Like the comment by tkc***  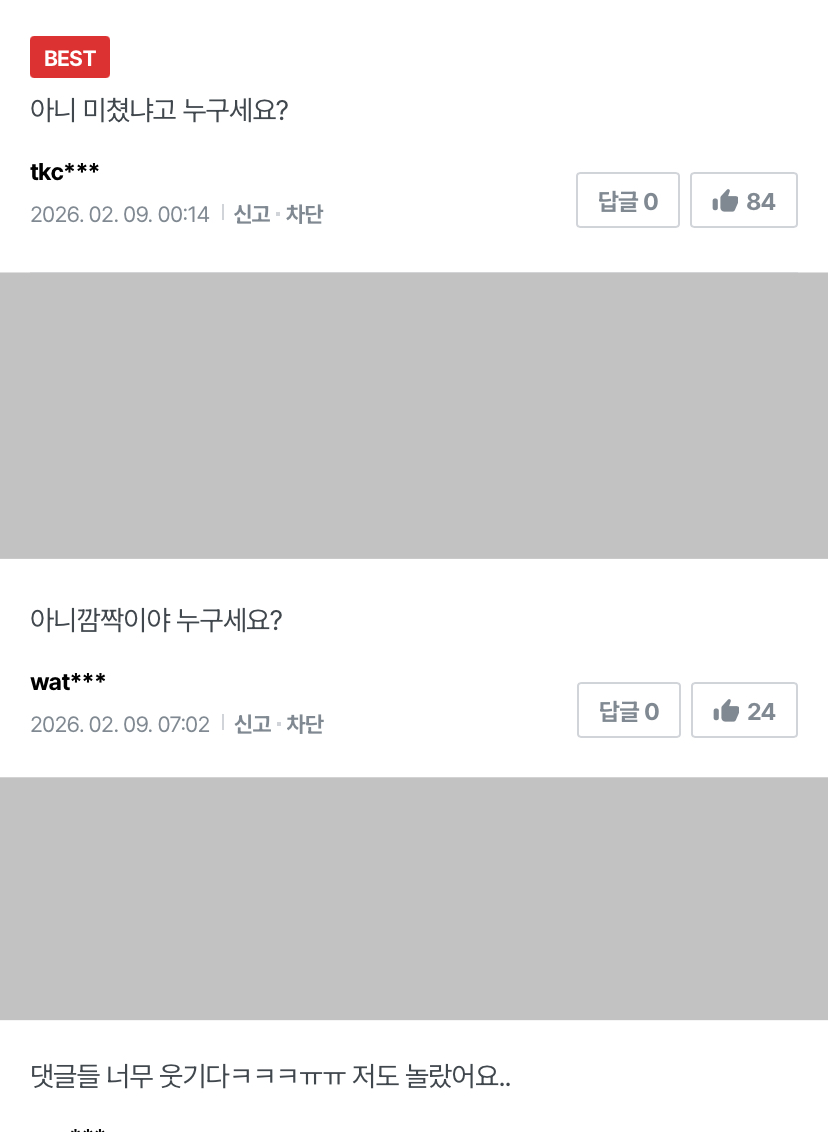pyautogui.click(x=743, y=201)
